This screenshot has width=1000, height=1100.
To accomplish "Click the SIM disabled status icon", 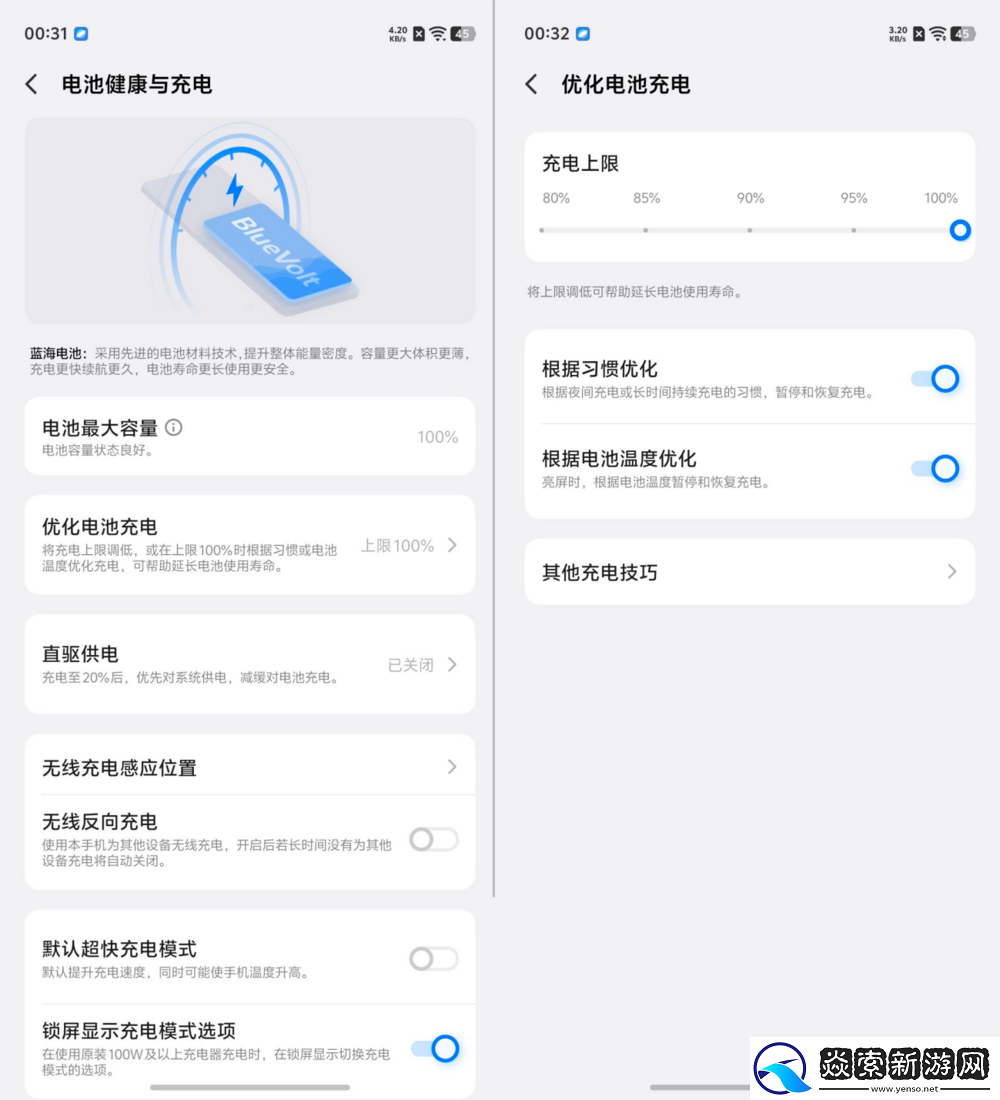I will tap(417, 32).
